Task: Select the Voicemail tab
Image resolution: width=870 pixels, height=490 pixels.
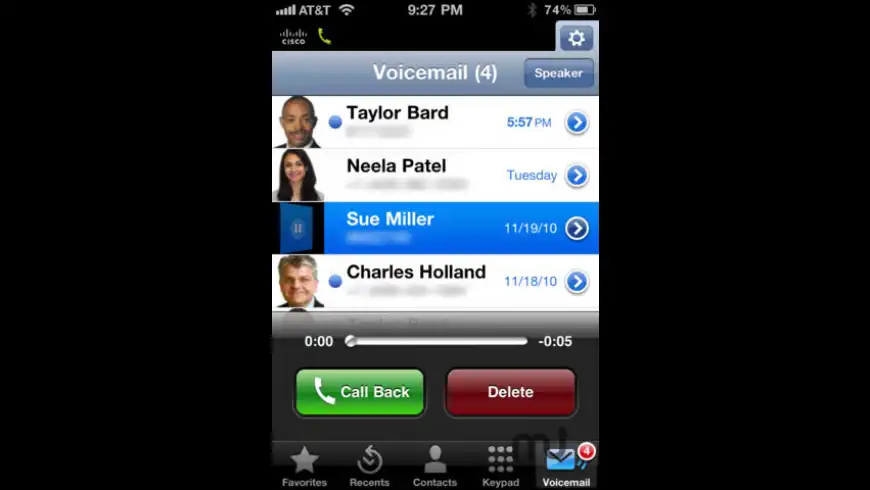Action: coord(566,467)
